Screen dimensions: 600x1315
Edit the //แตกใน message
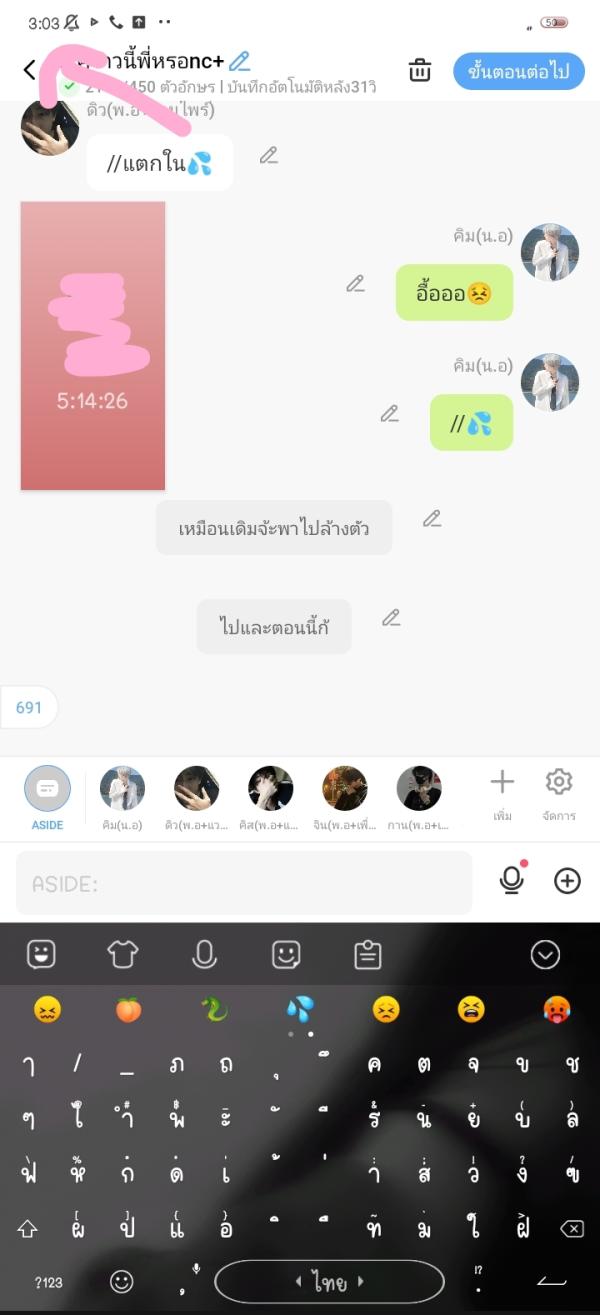point(268,155)
